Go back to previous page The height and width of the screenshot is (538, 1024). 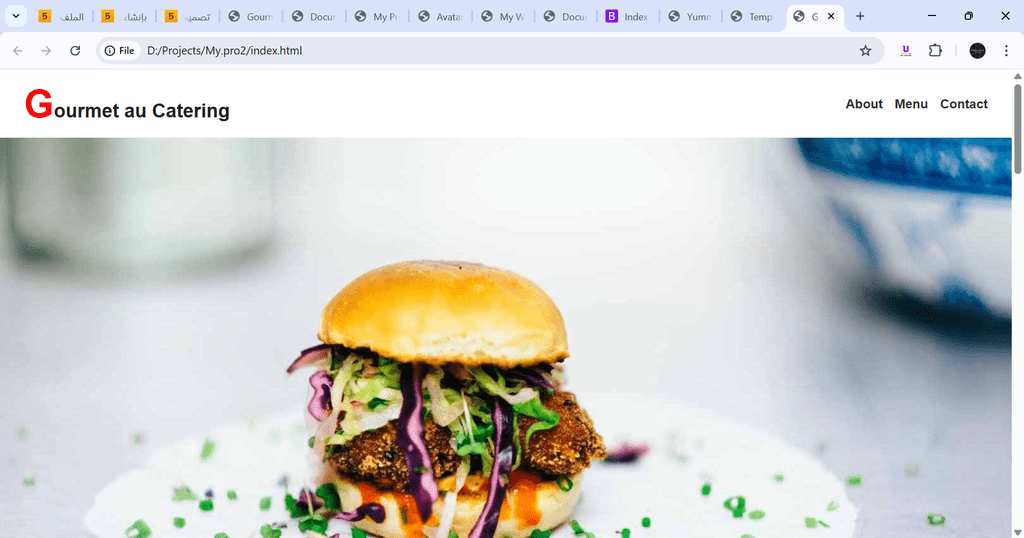18,51
